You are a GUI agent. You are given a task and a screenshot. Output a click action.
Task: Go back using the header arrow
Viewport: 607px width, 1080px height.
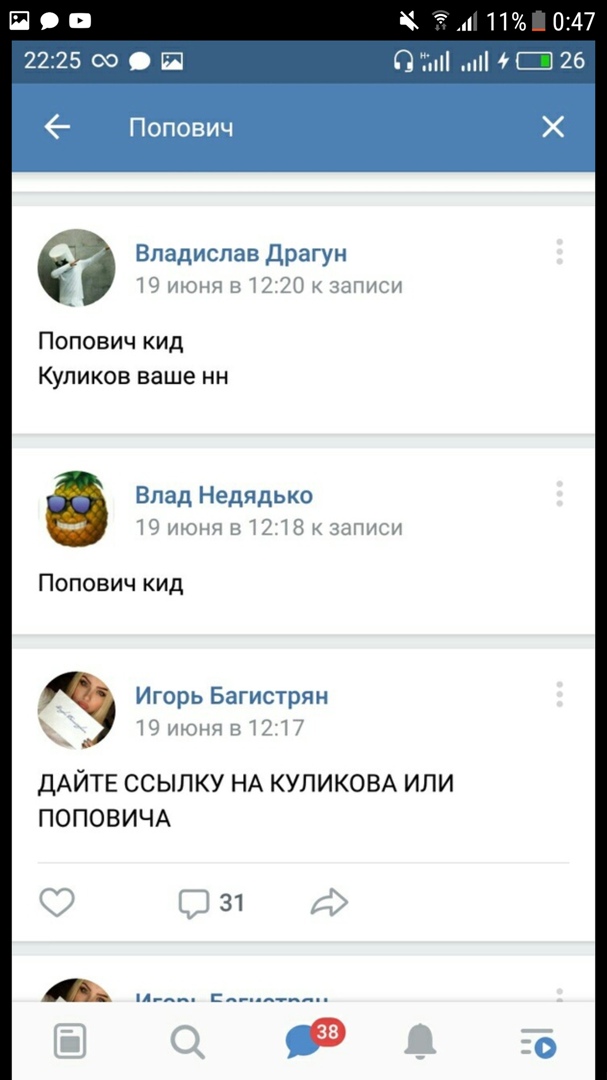pos(57,127)
